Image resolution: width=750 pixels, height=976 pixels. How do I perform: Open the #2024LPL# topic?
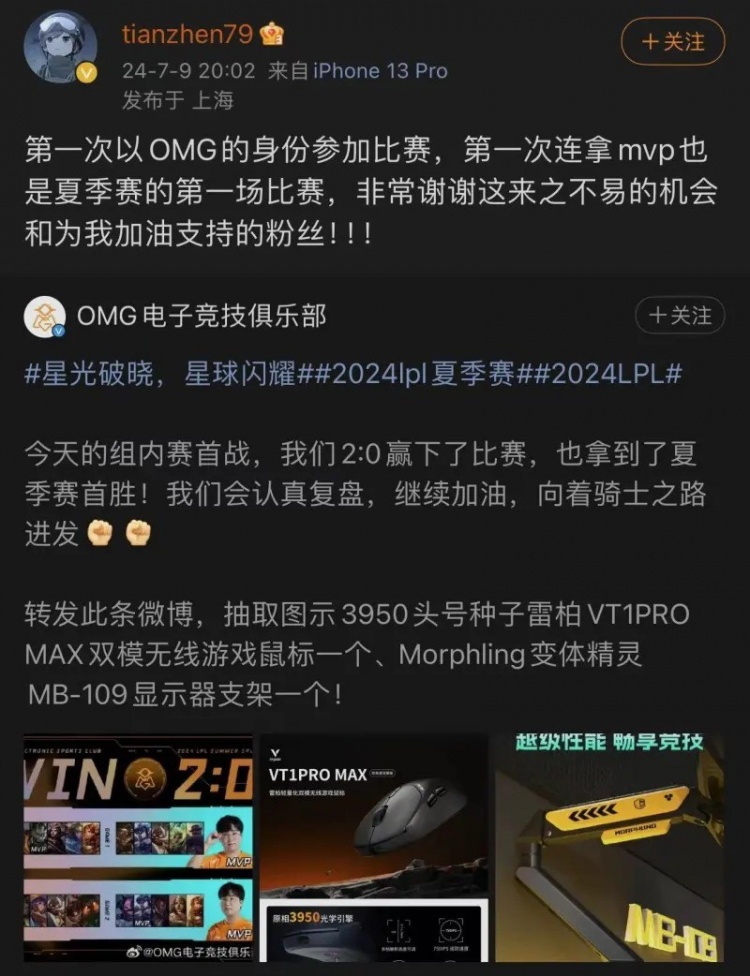pyautogui.click(x=605, y=374)
